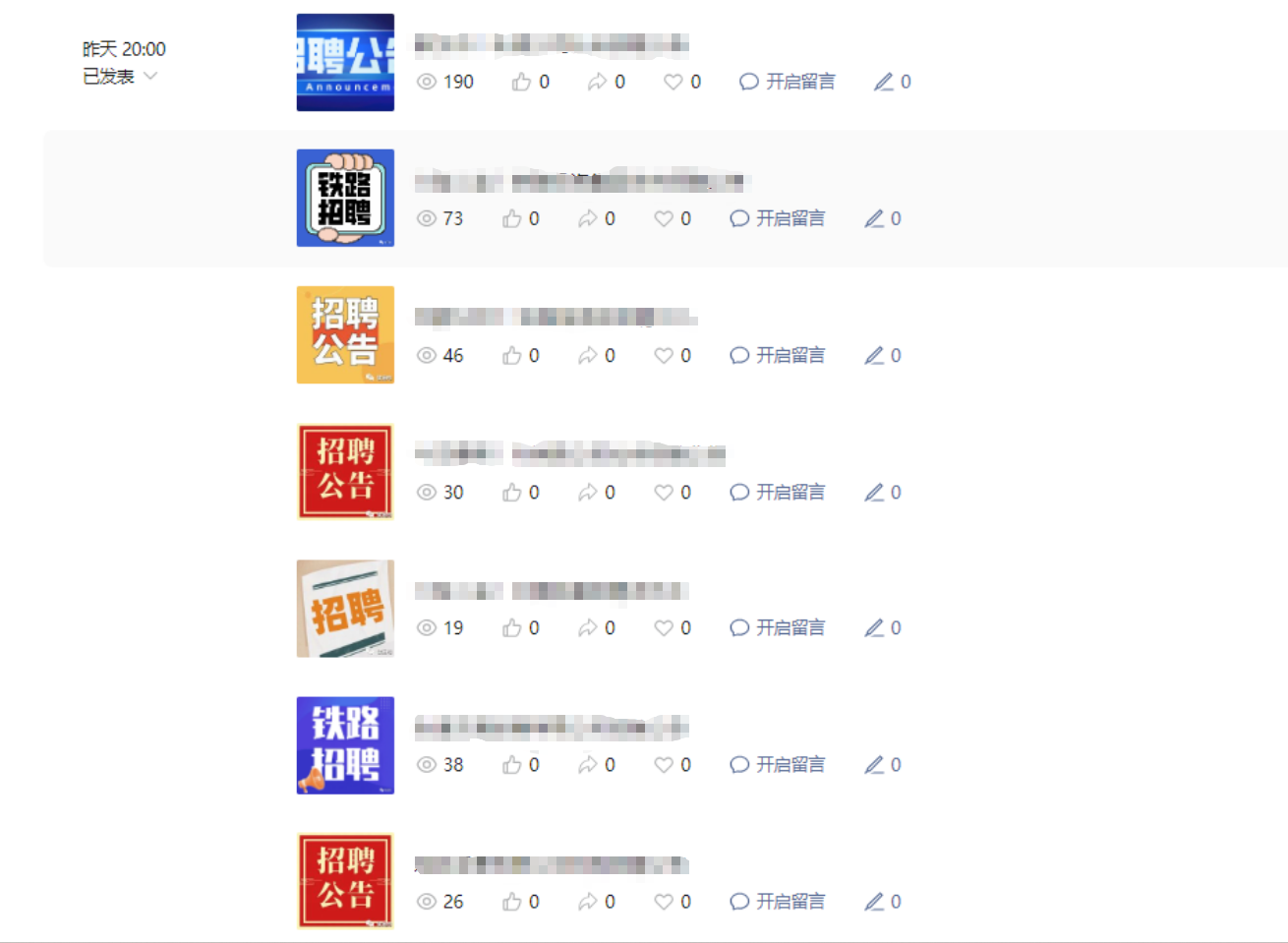Tap 开启留言 for the article with 38 views
Image resolution: width=1288 pixels, height=943 pixels.
[x=778, y=764]
